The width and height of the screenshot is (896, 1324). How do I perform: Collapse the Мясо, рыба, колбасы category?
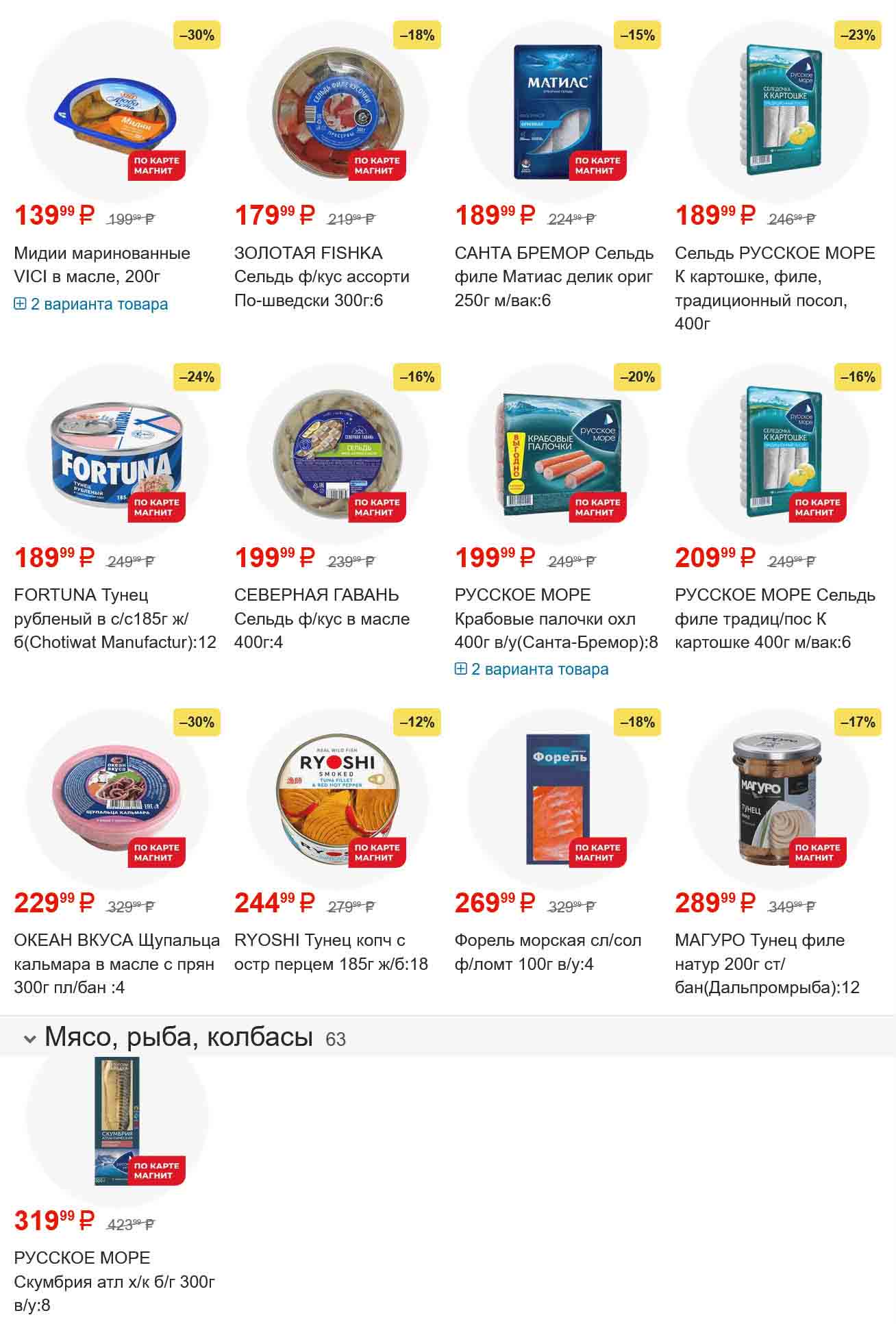click(x=29, y=1039)
